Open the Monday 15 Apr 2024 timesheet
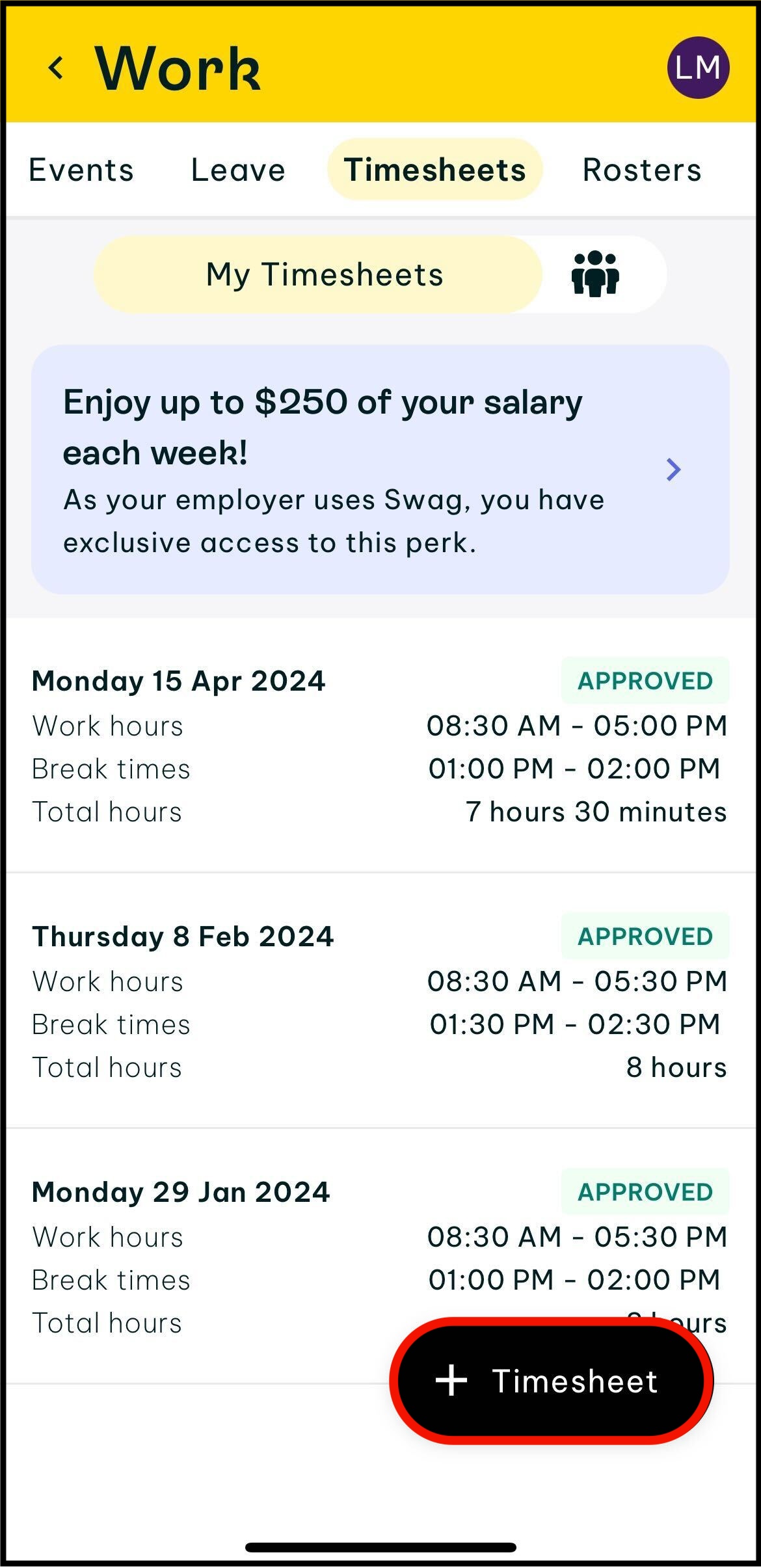The image size is (761, 1568). [x=380, y=746]
